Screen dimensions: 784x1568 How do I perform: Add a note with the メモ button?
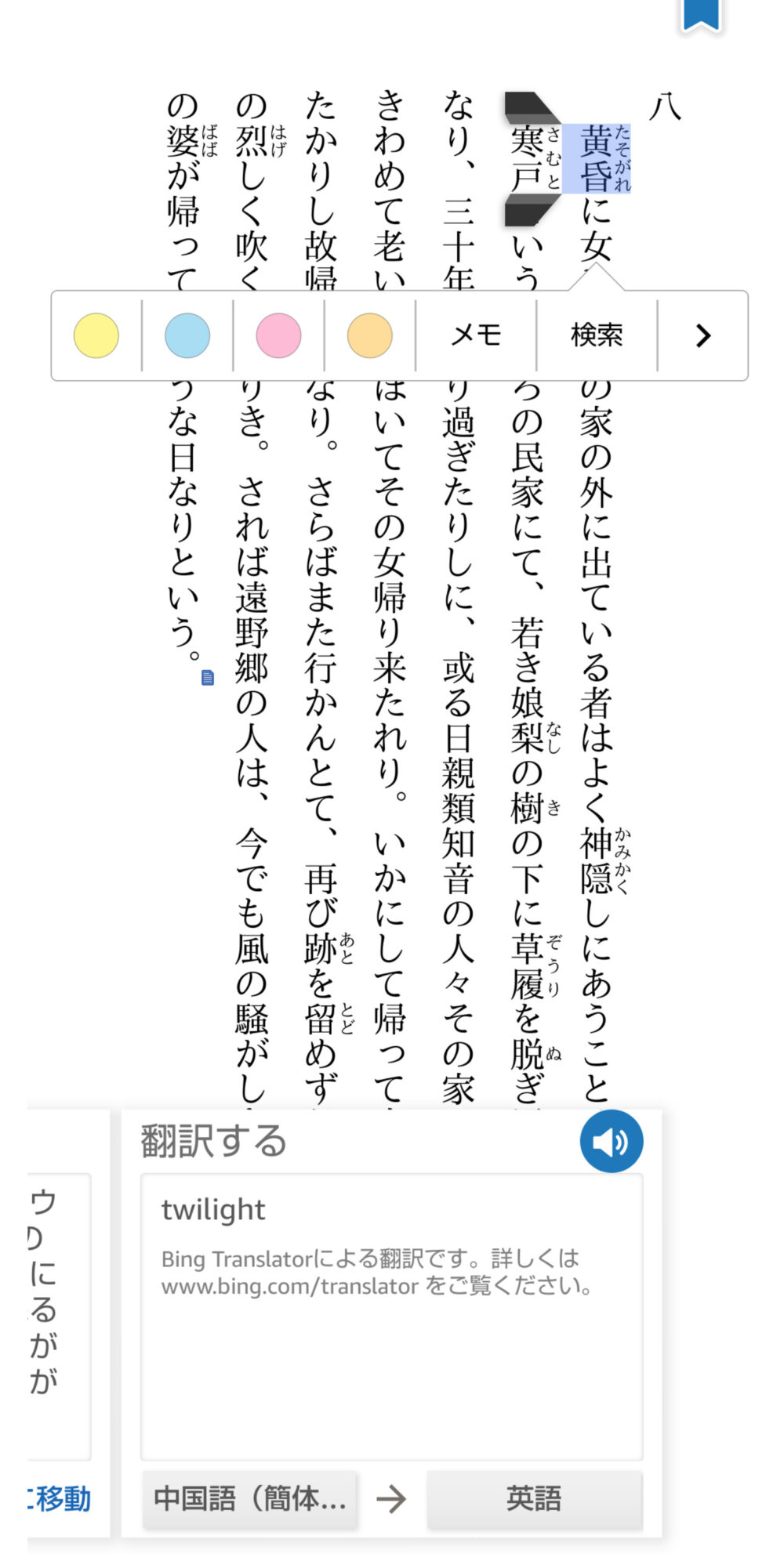pos(476,335)
